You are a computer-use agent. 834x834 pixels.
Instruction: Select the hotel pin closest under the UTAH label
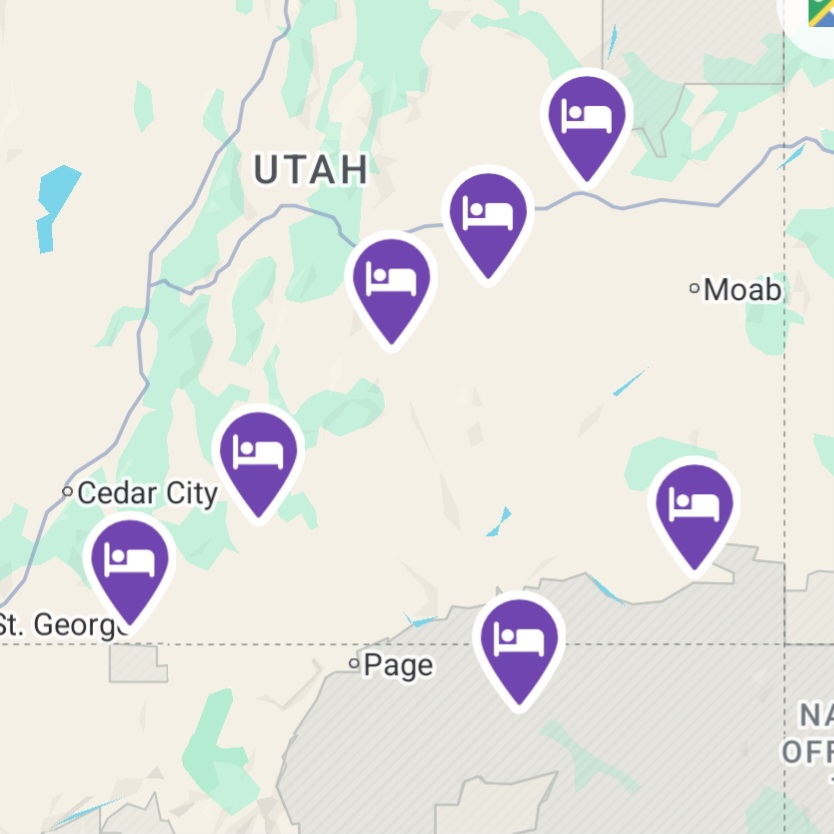[392, 282]
